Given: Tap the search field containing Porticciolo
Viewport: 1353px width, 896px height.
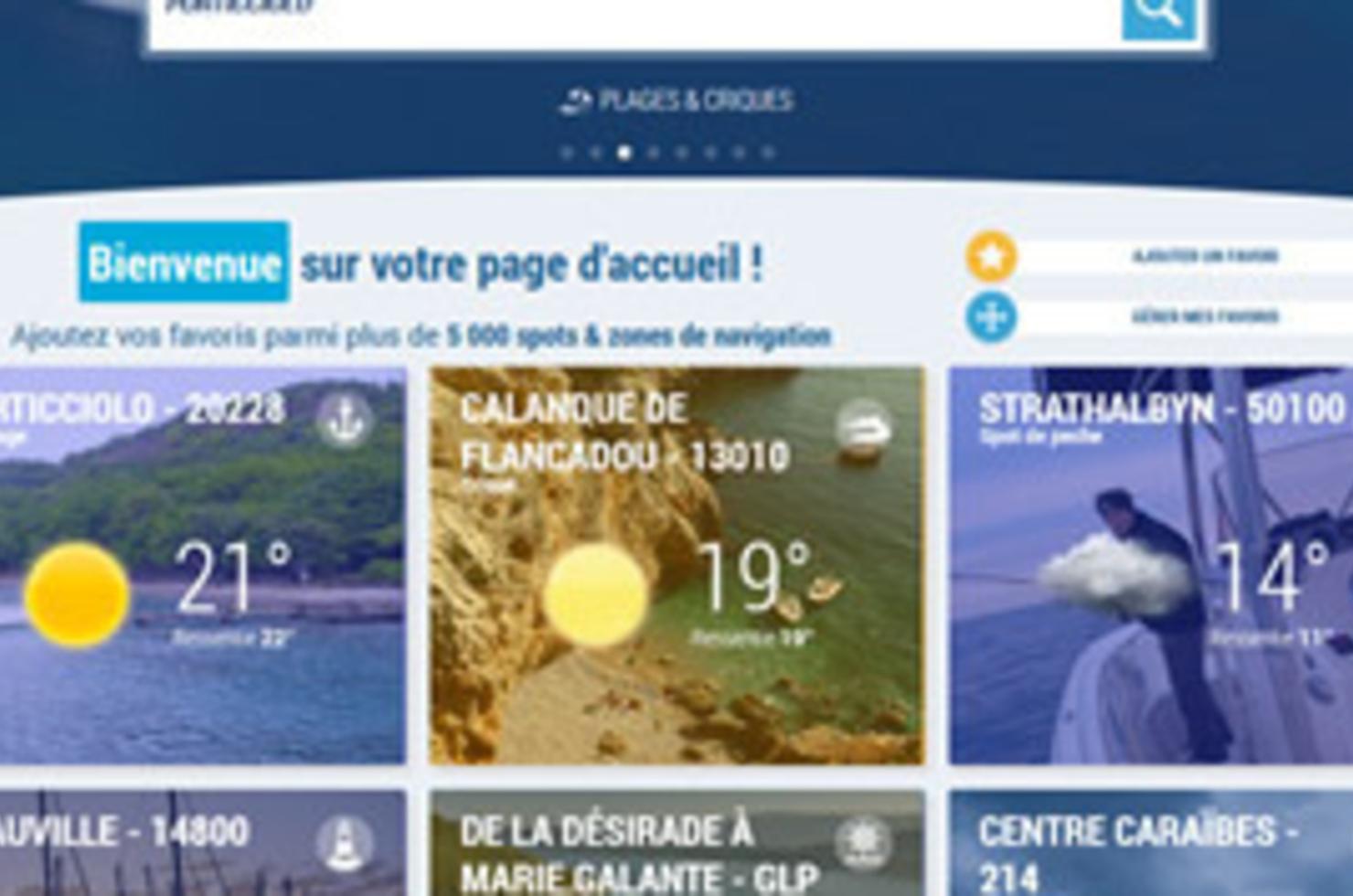Looking at the screenshot, I should pos(631,18).
